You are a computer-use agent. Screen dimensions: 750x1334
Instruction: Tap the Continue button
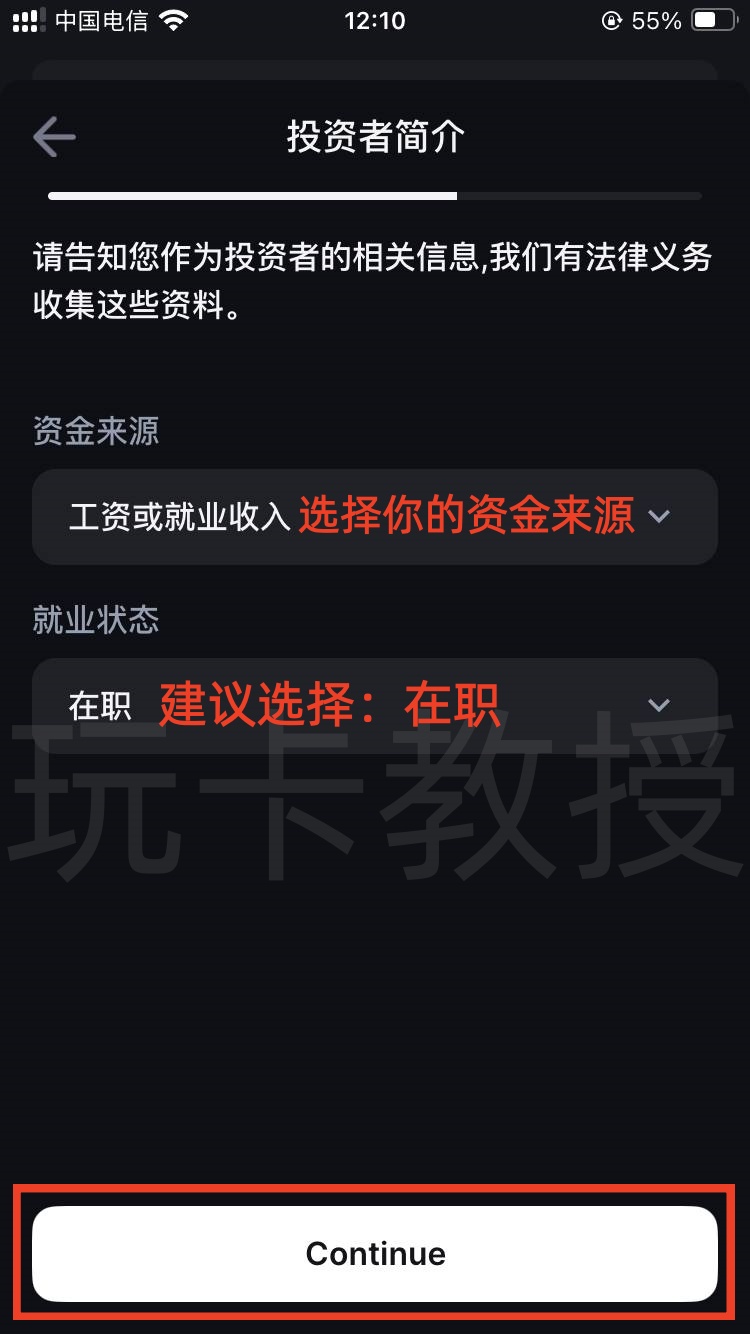pyautogui.click(x=374, y=1253)
